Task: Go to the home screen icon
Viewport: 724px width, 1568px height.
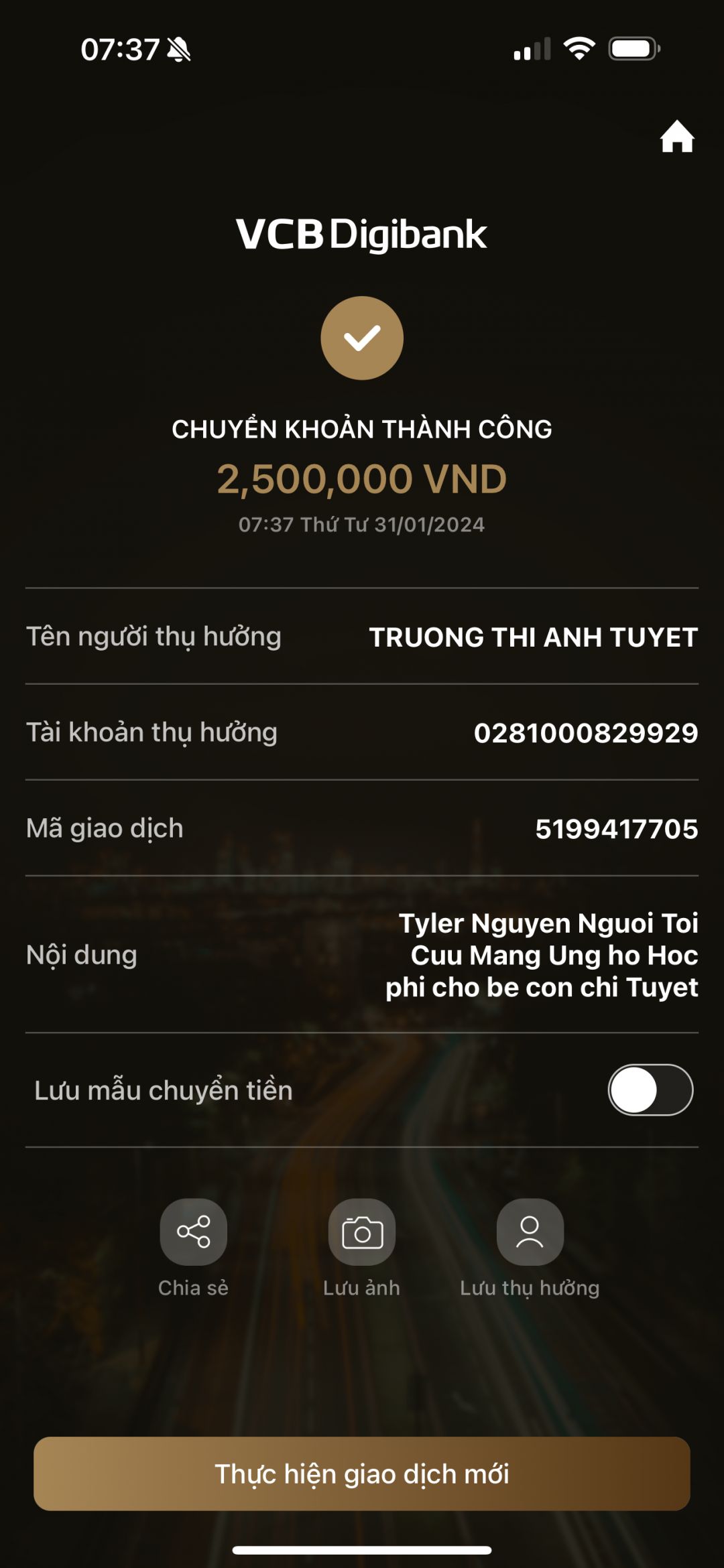Action: (x=676, y=137)
